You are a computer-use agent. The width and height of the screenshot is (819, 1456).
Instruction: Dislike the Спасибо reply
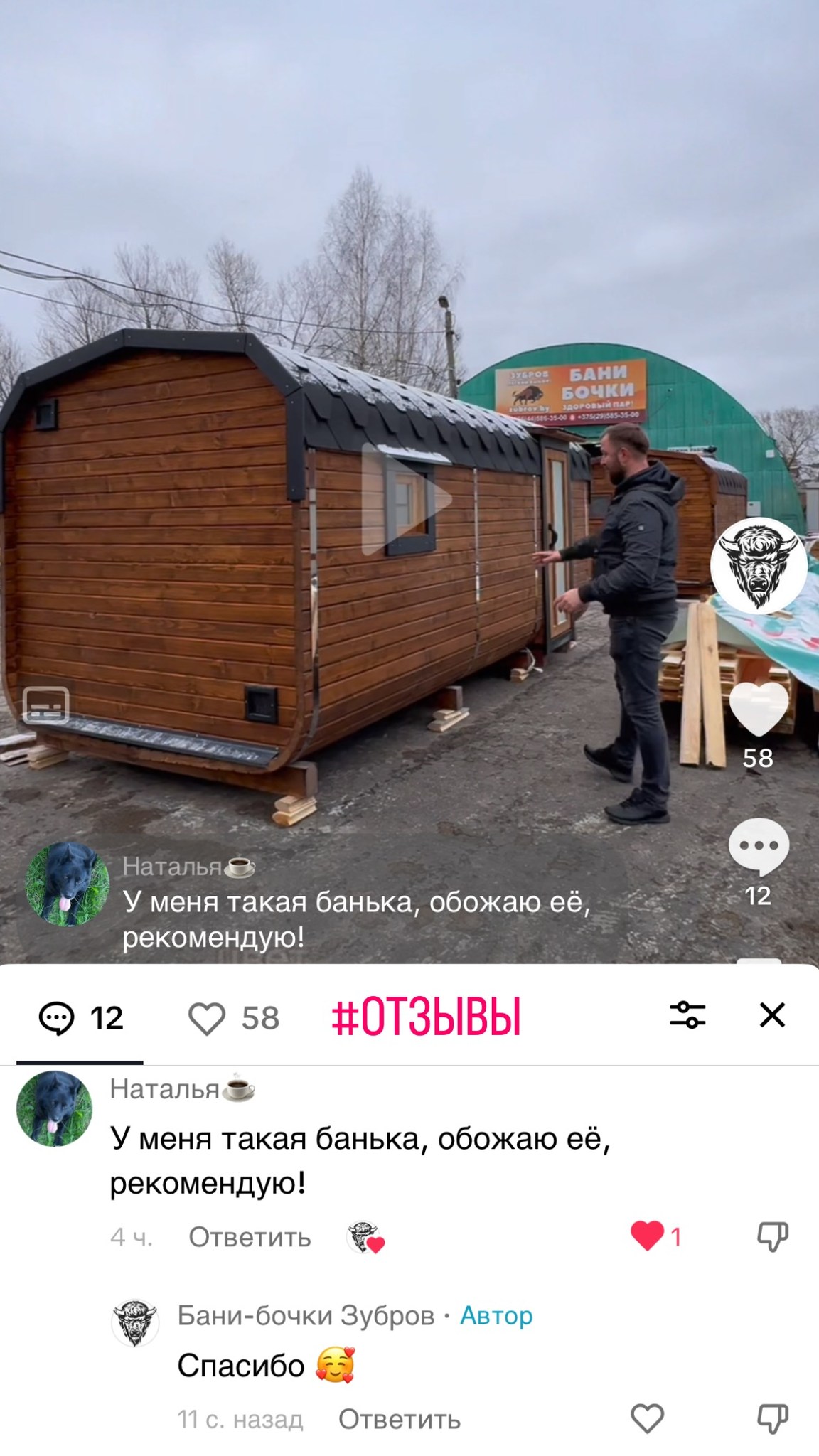(772, 1419)
